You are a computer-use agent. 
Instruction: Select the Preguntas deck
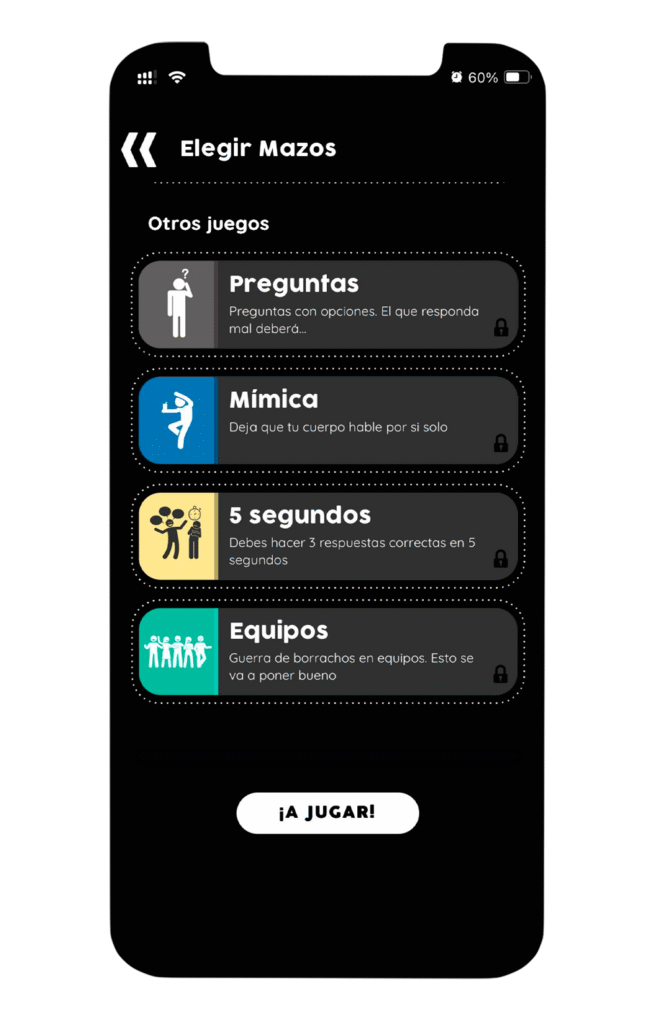point(328,305)
